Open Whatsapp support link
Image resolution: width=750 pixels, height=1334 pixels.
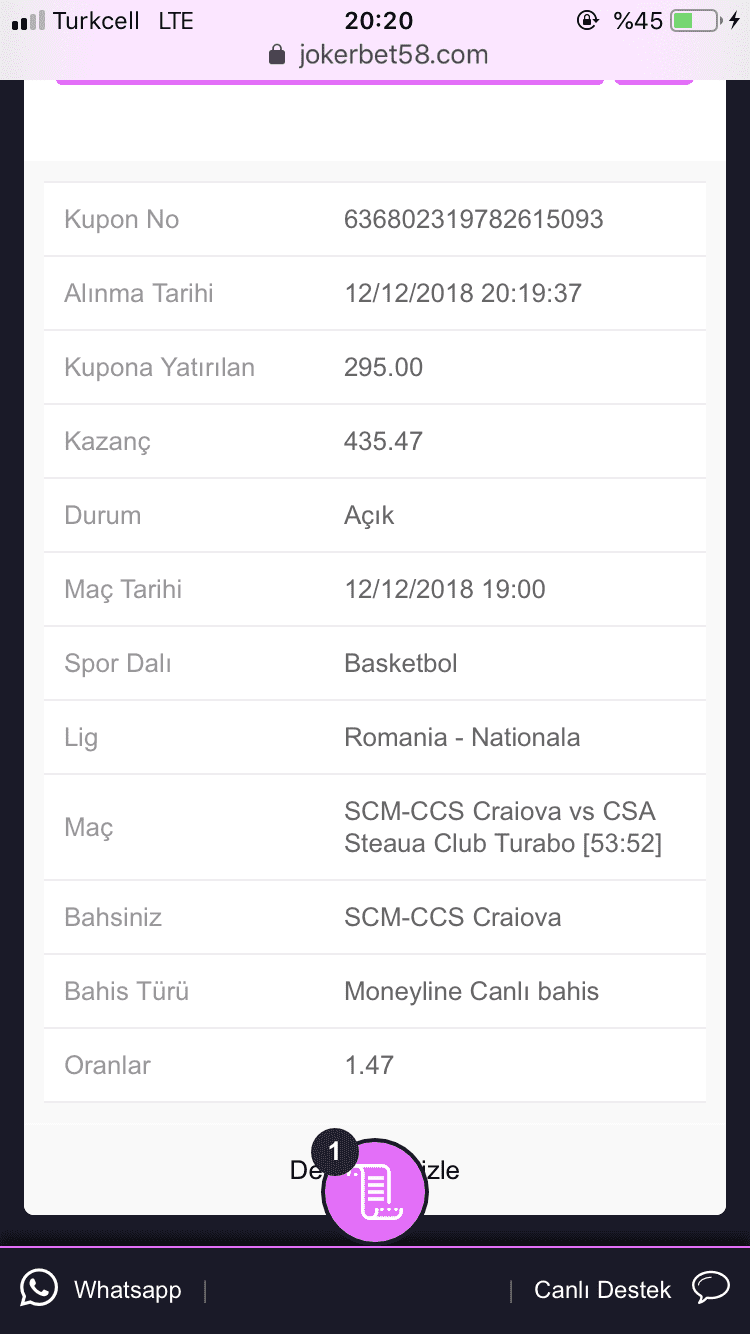(101, 1290)
